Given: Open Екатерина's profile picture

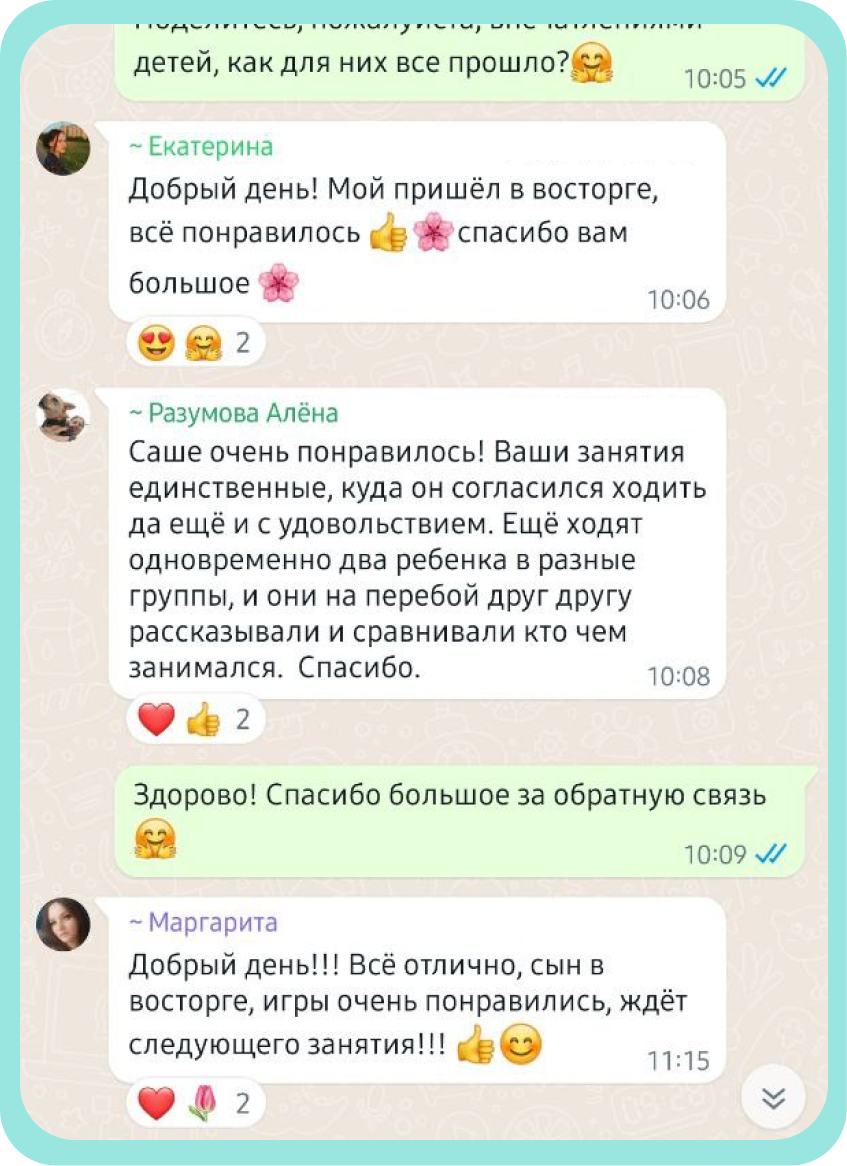Looking at the screenshot, I should [x=63, y=149].
